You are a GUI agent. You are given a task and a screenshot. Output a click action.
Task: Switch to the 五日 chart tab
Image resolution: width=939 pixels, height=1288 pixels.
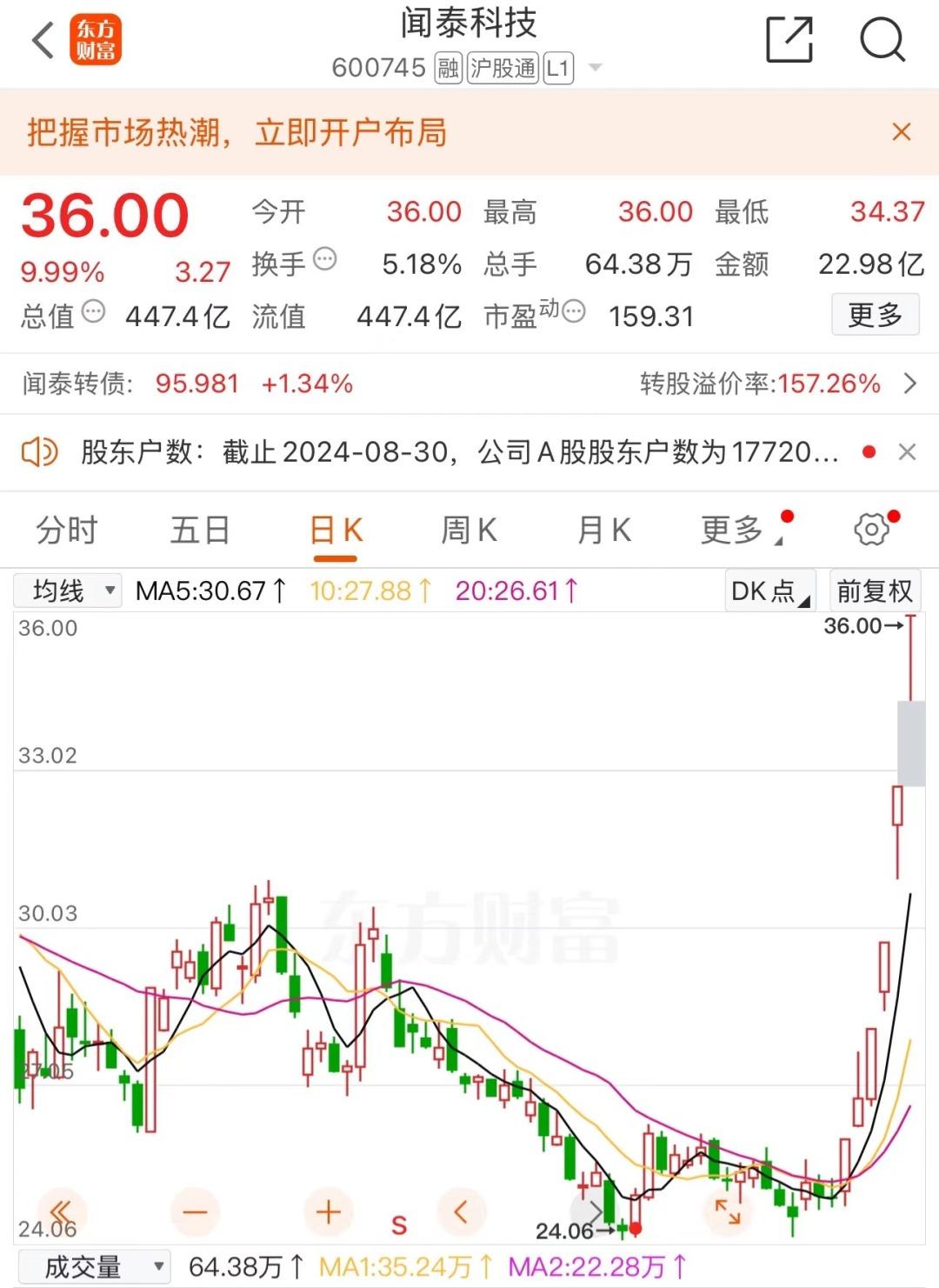tap(200, 530)
